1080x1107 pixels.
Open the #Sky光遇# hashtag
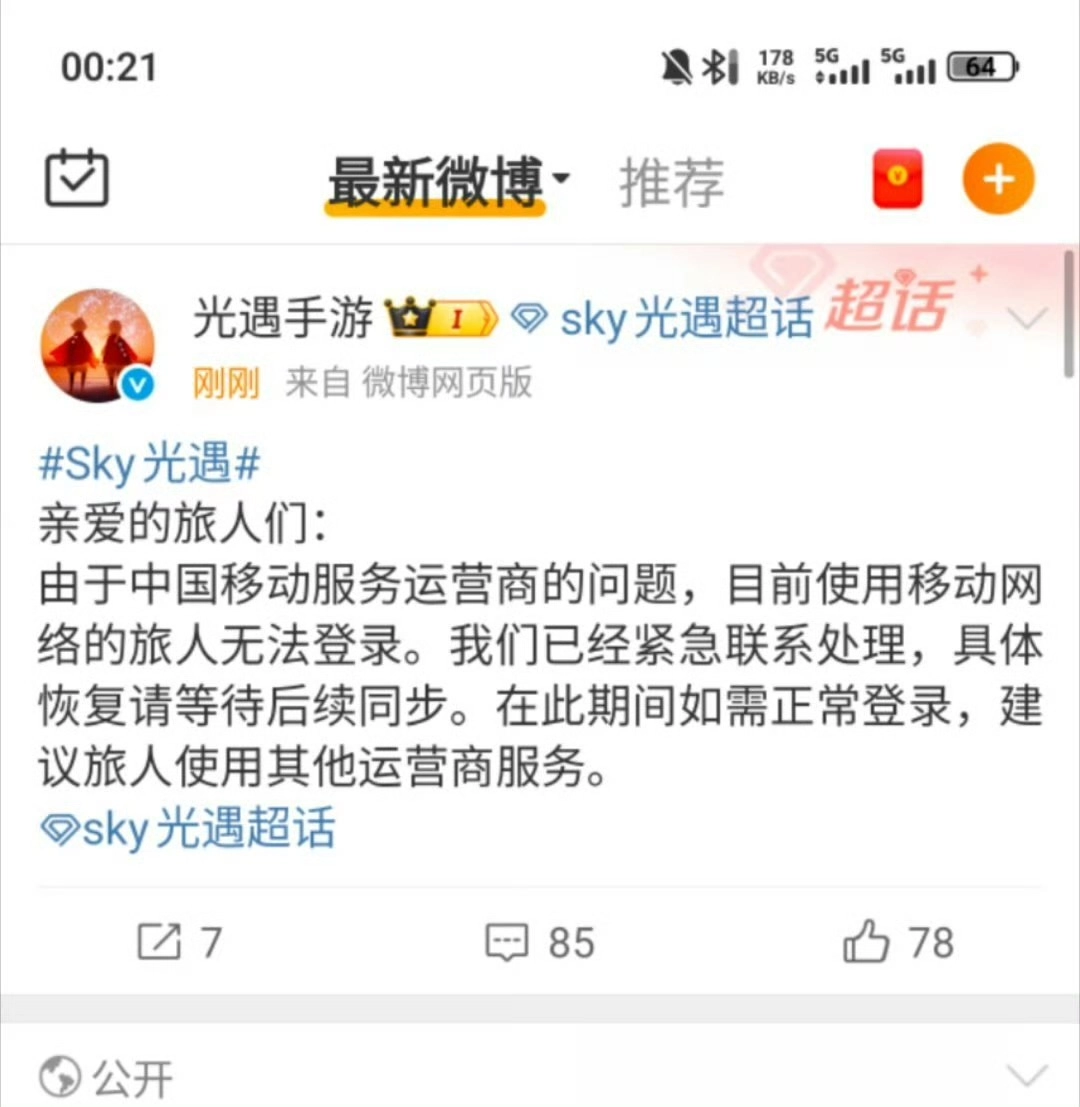click(x=149, y=464)
